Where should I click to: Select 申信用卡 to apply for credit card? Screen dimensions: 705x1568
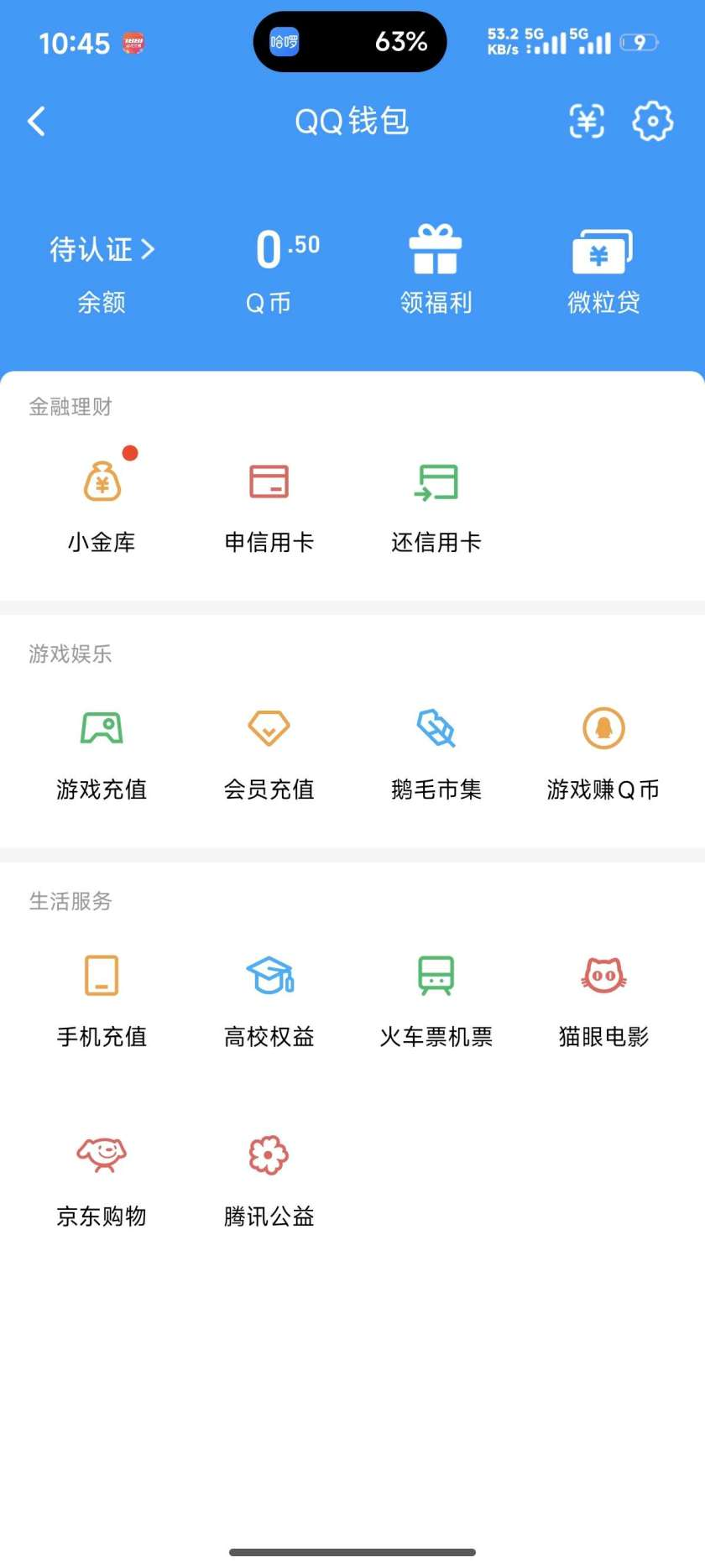[x=269, y=503]
